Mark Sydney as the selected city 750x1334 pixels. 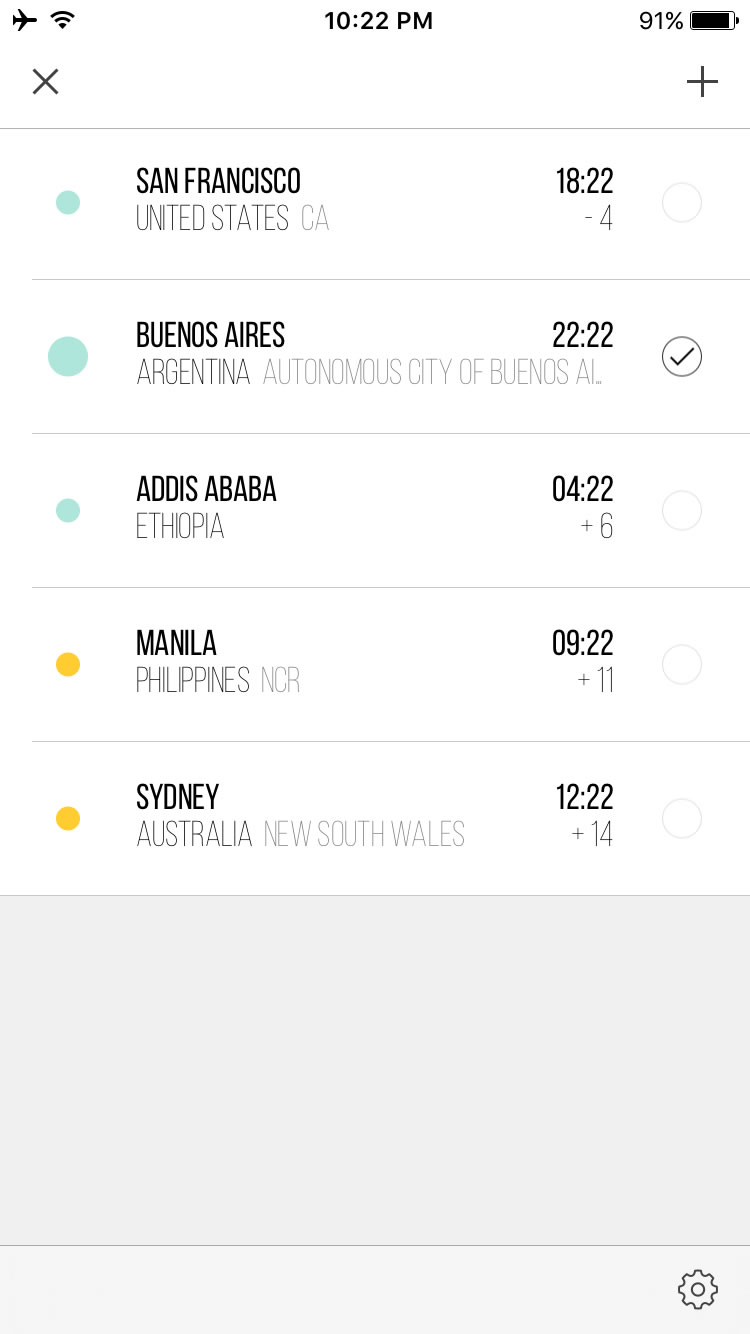click(682, 819)
